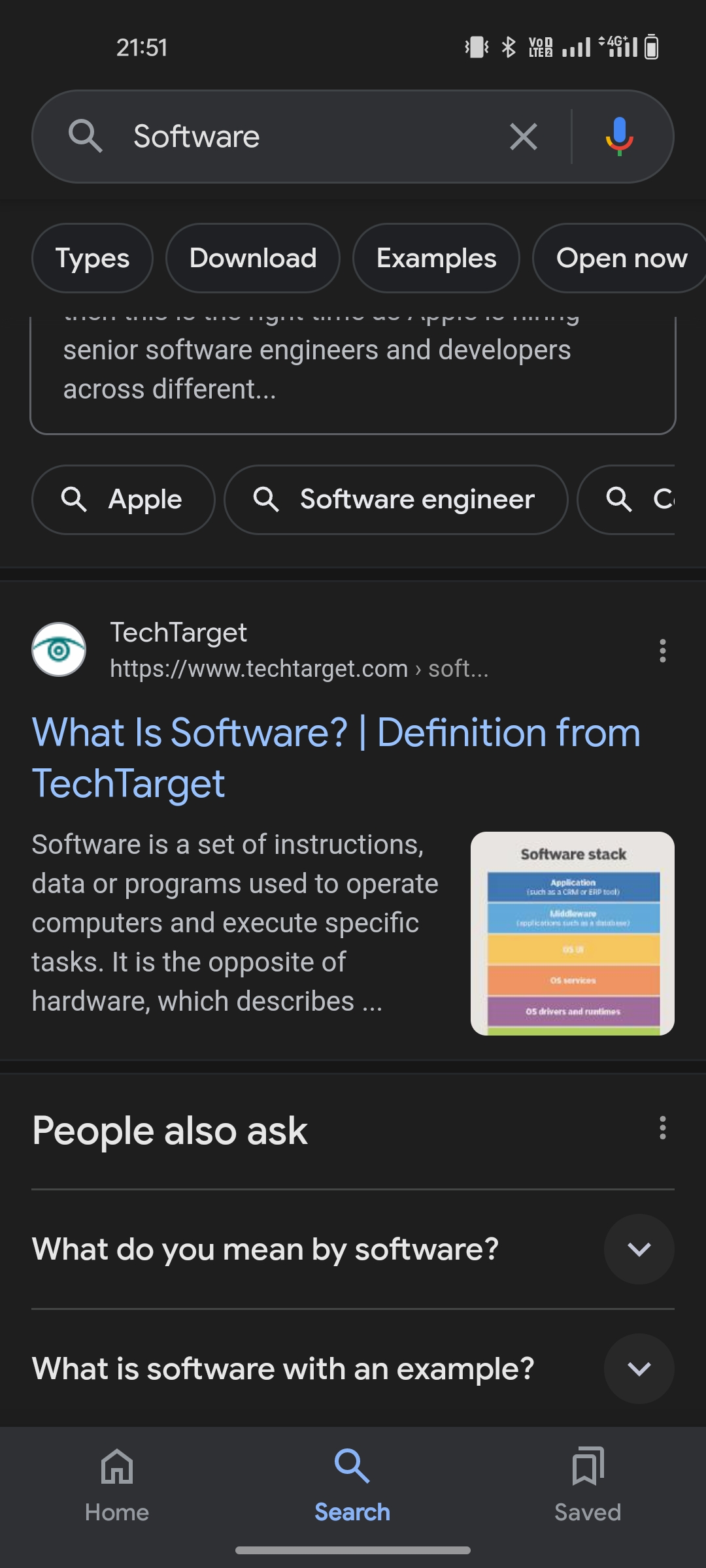
Task: Select the Download filter chip
Action: click(x=253, y=258)
